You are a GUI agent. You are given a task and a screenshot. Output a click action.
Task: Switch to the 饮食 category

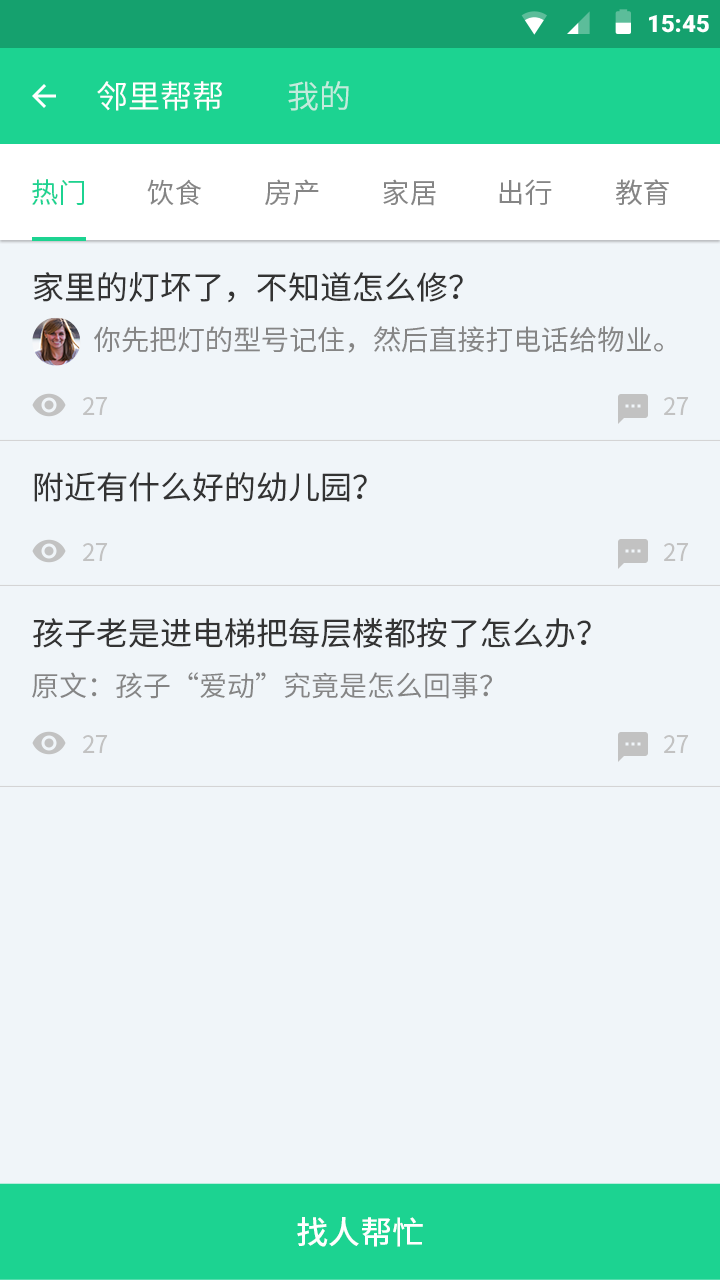click(x=175, y=192)
